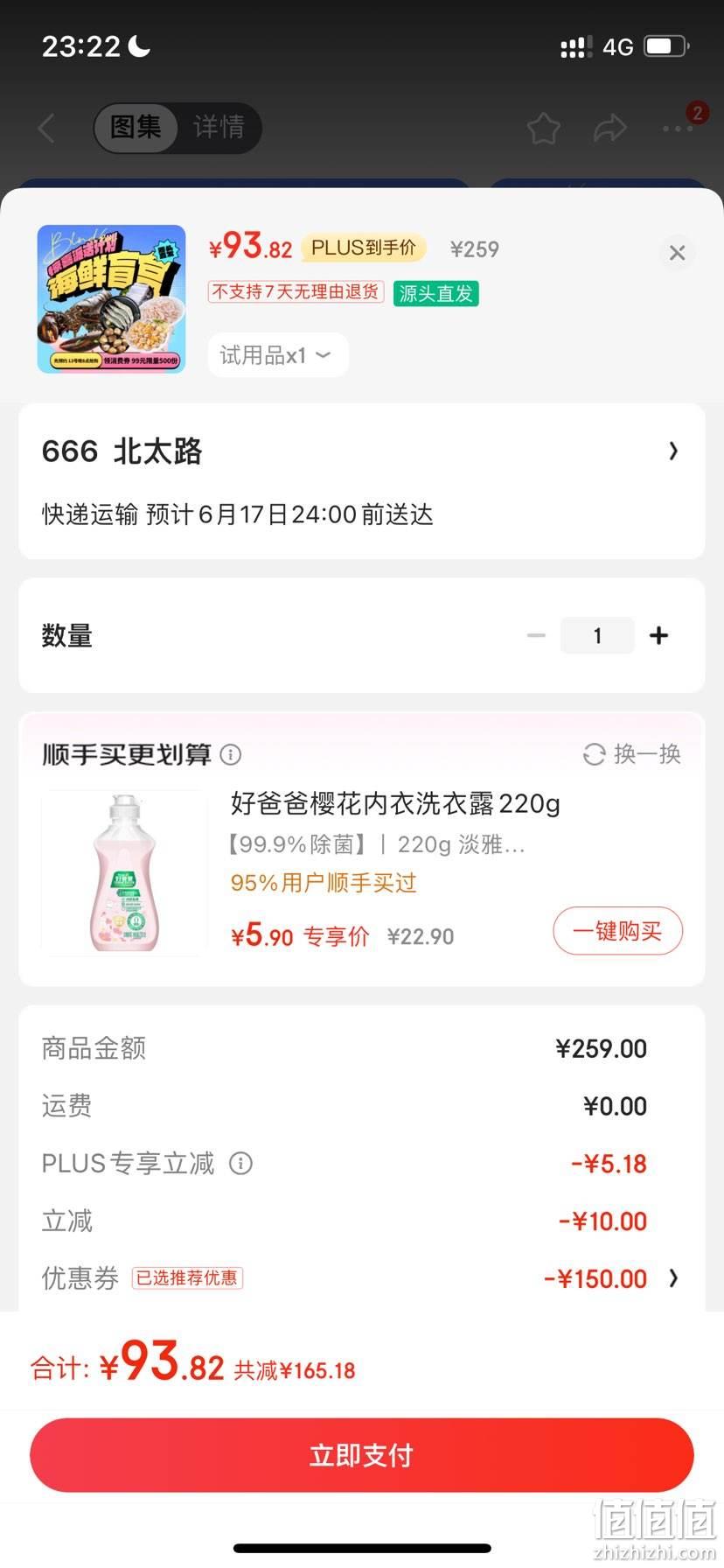This screenshot has width=724, height=1568.
Task: Increase quantity with the plus button
Action: click(x=659, y=635)
